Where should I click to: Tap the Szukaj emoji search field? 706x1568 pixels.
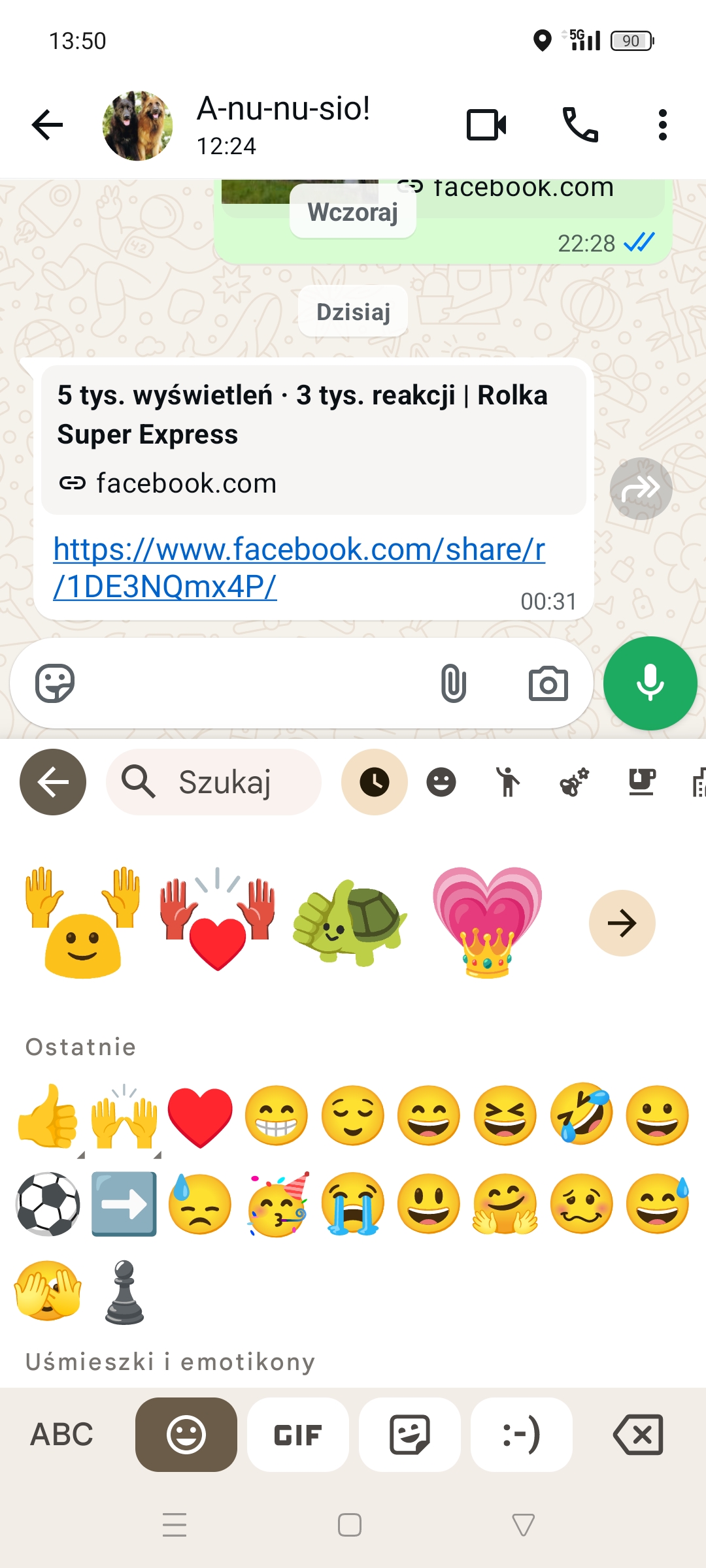(x=214, y=782)
